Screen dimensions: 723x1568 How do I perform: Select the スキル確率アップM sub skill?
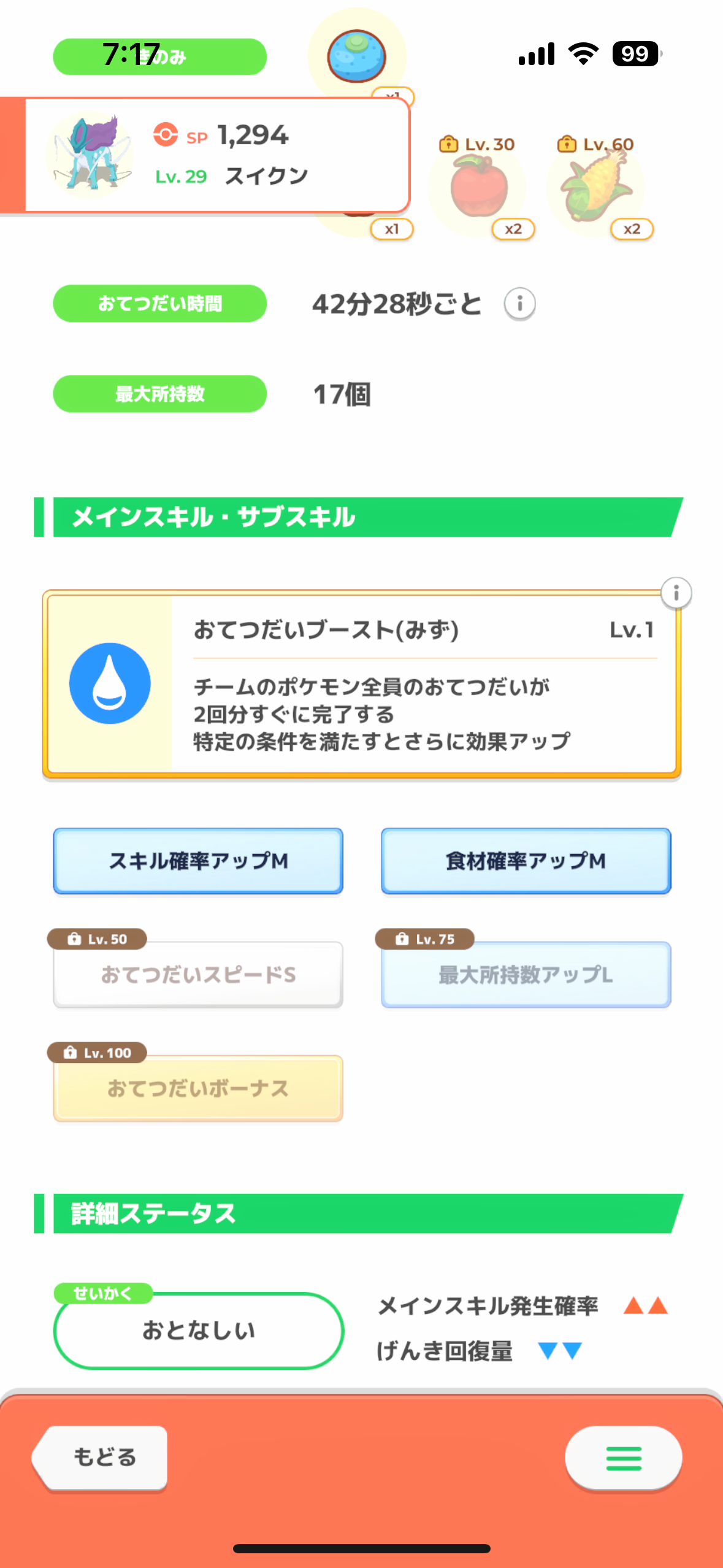[x=198, y=861]
